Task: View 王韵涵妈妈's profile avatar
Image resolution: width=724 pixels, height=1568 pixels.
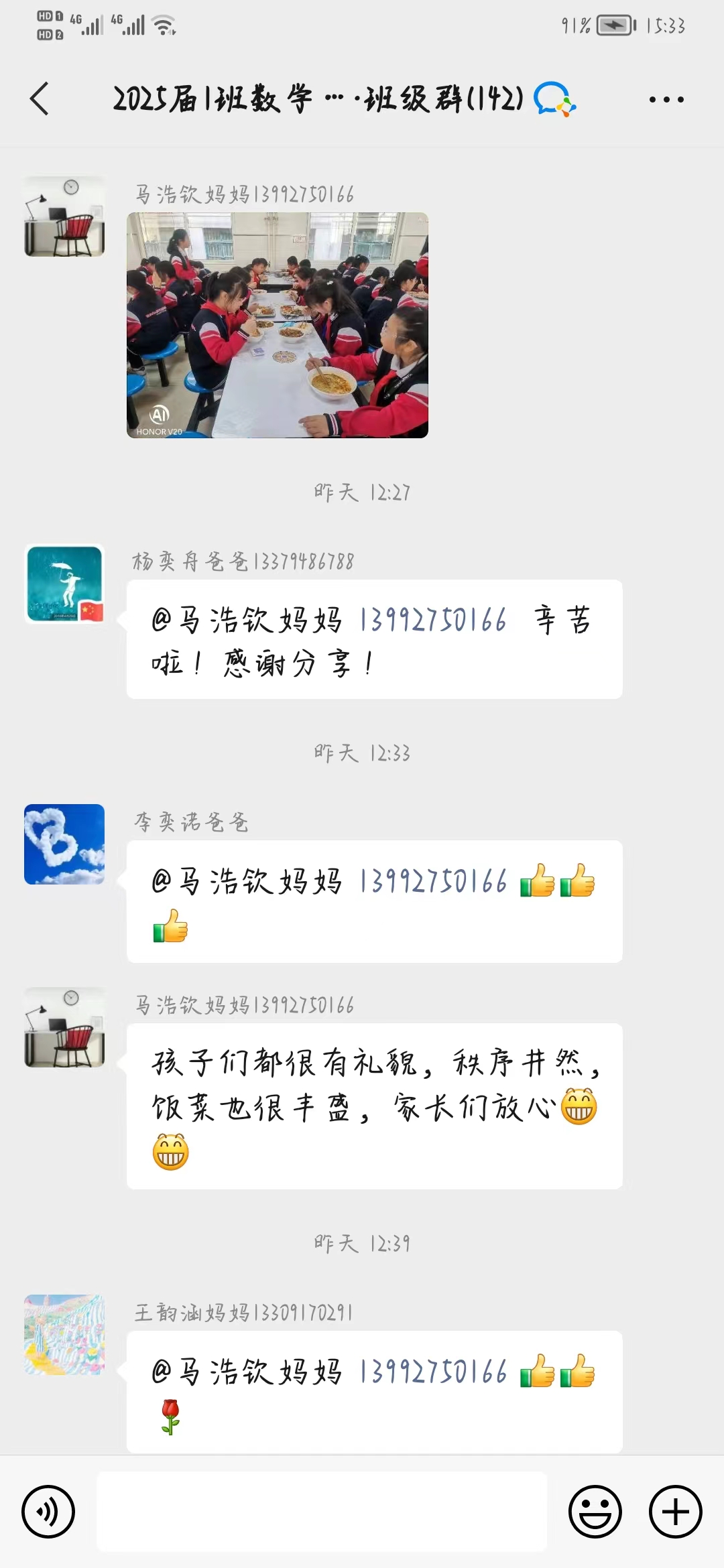Action: pyautogui.click(x=64, y=1335)
